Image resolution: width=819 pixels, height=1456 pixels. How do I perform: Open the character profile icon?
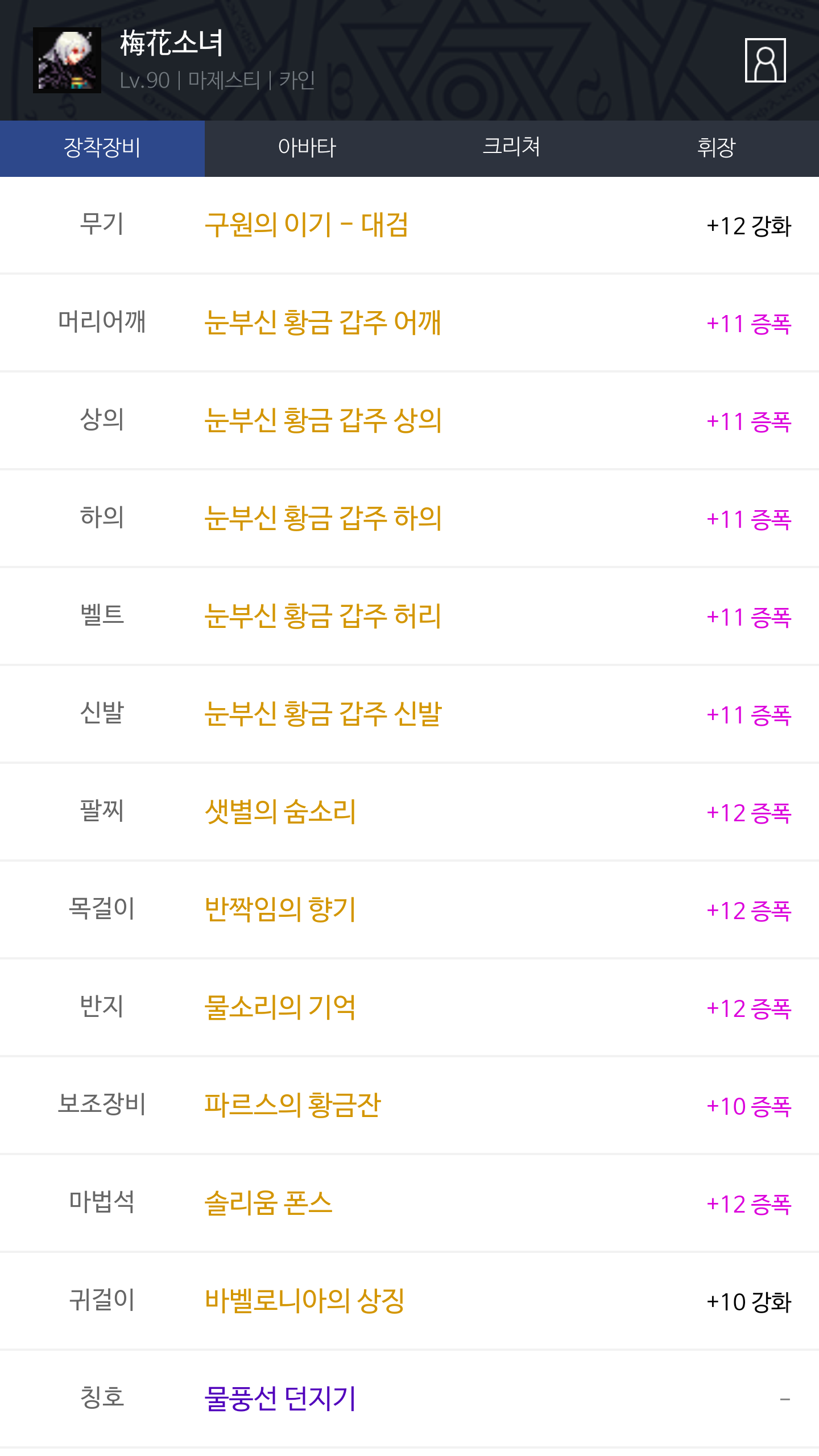(x=765, y=60)
